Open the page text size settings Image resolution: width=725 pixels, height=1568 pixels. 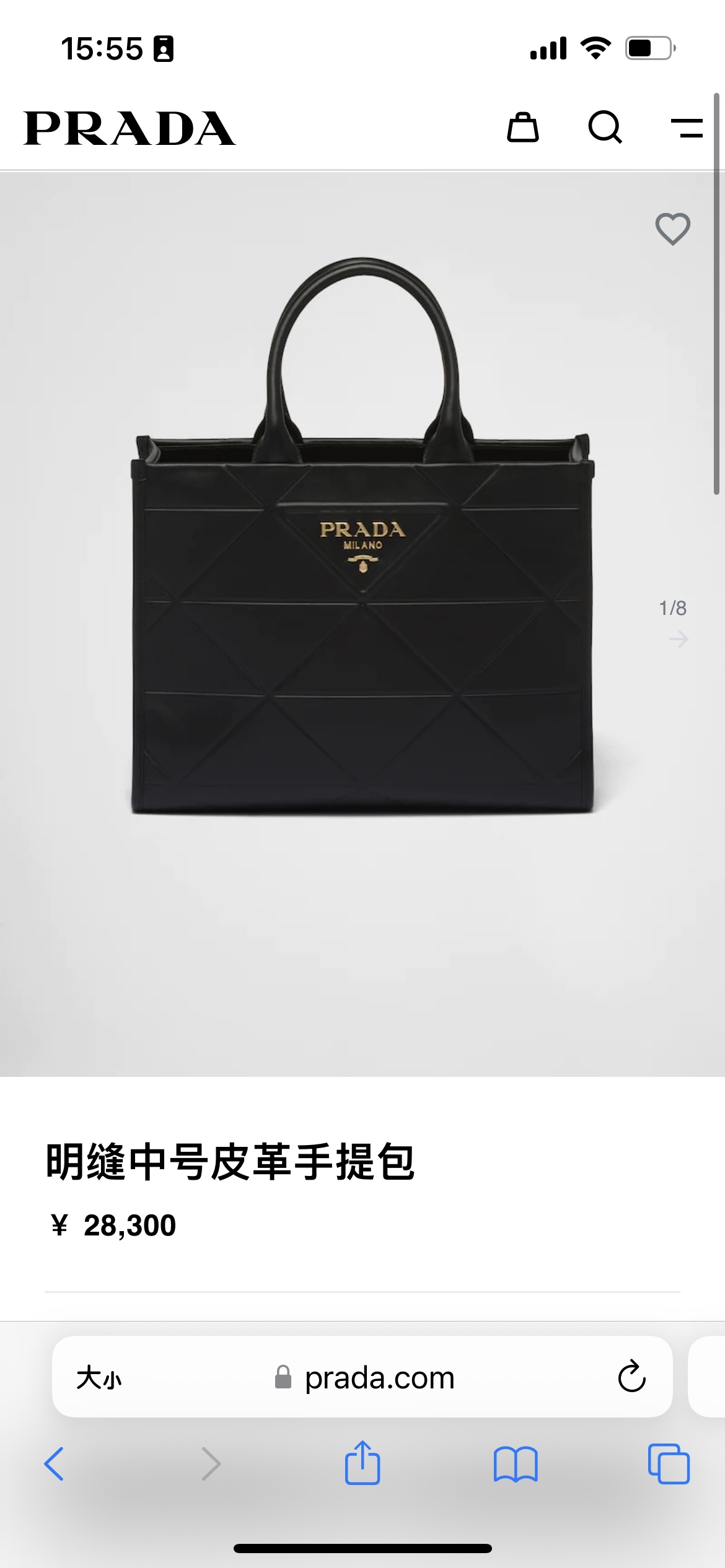pyautogui.click(x=99, y=1378)
